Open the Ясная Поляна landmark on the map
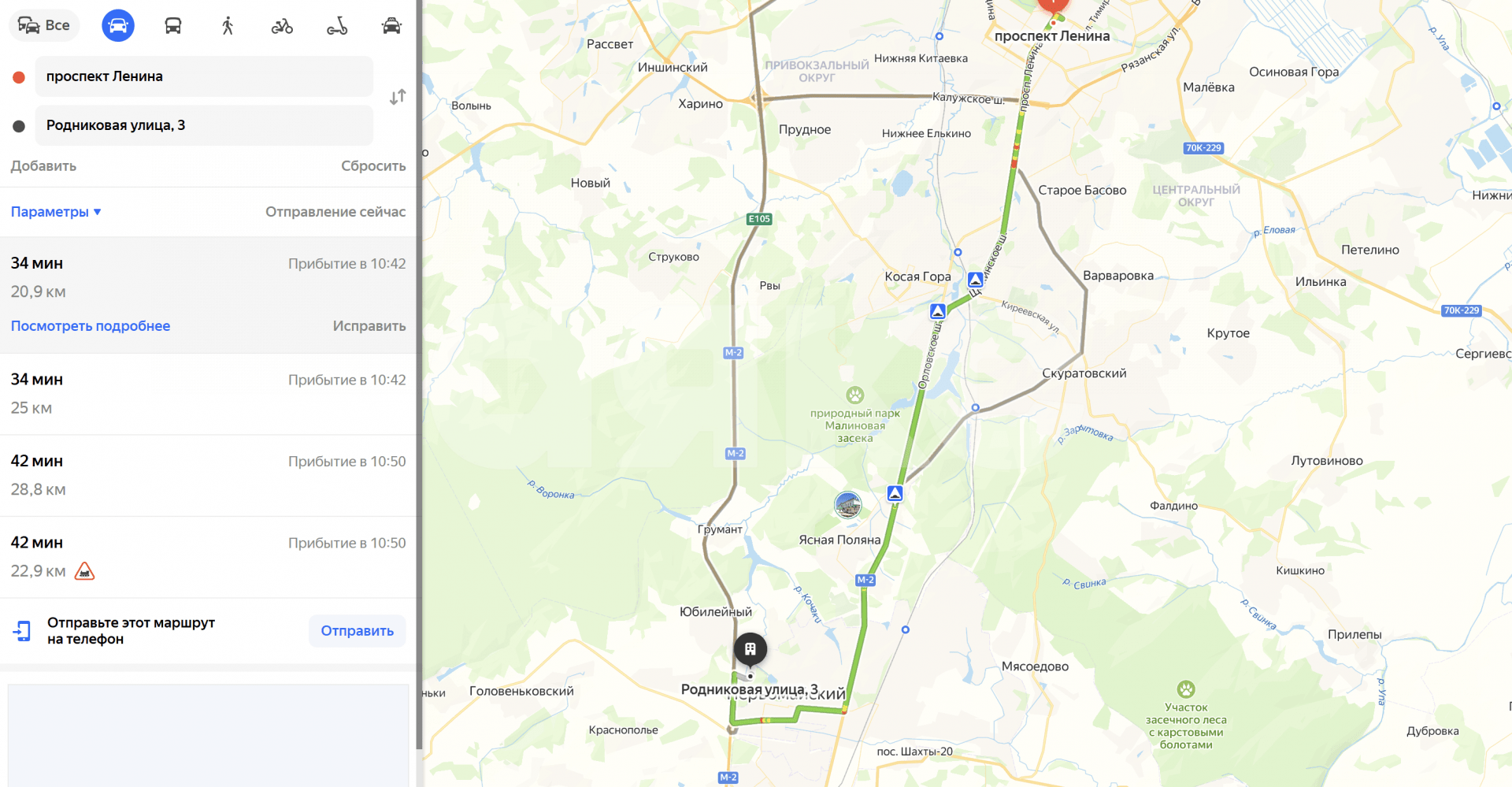 tap(847, 505)
